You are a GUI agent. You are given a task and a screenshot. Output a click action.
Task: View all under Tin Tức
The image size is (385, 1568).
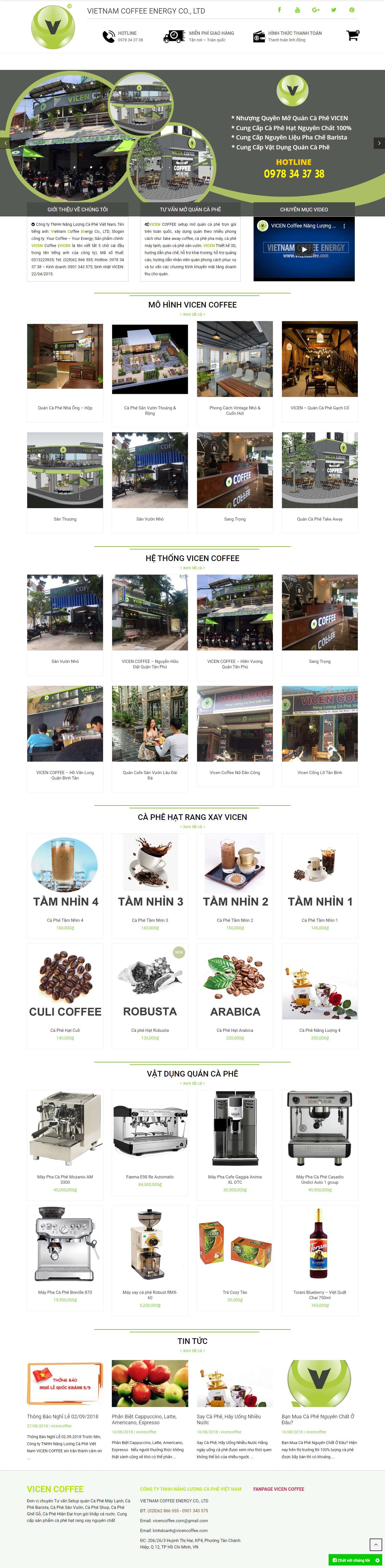pyautogui.click(x=192, y=1351)
